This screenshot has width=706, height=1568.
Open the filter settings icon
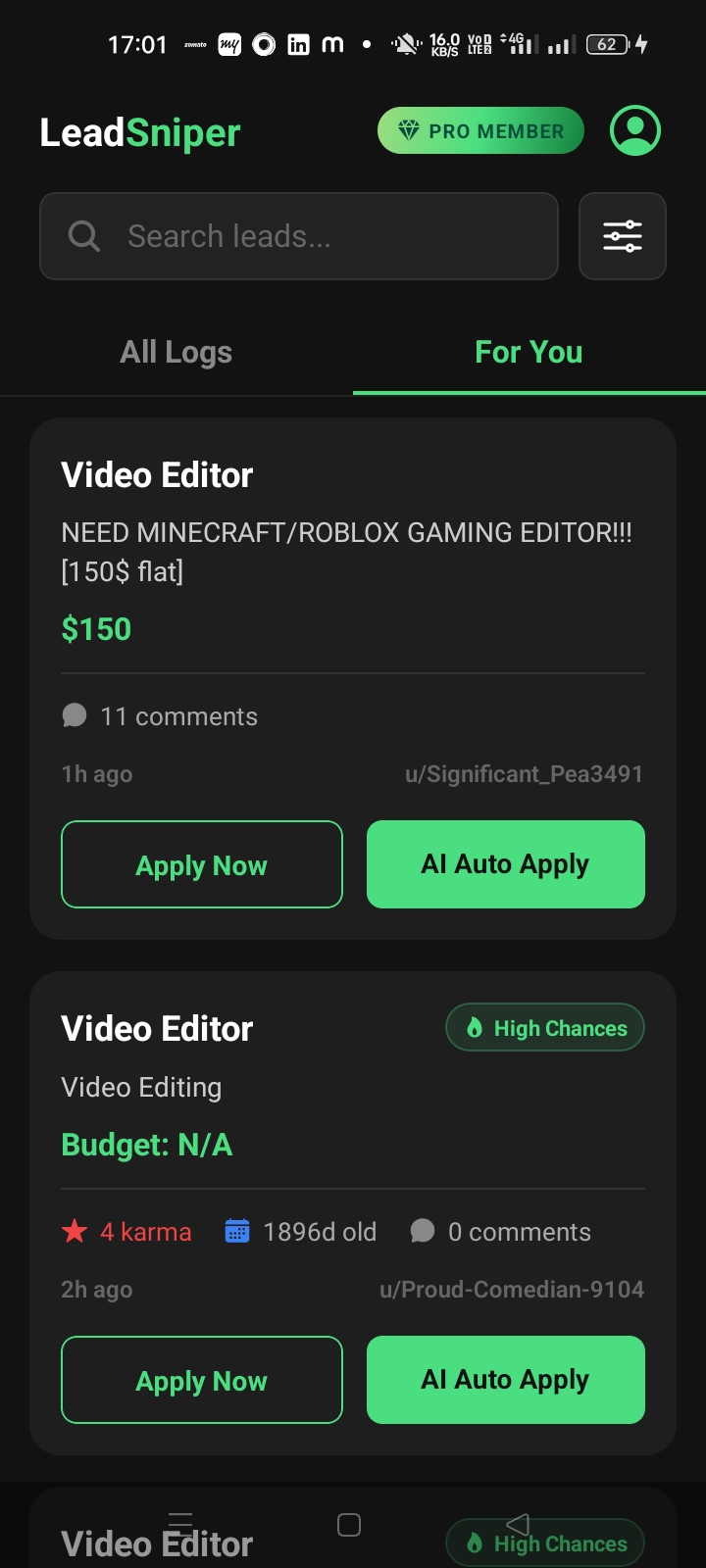point(623,236)
